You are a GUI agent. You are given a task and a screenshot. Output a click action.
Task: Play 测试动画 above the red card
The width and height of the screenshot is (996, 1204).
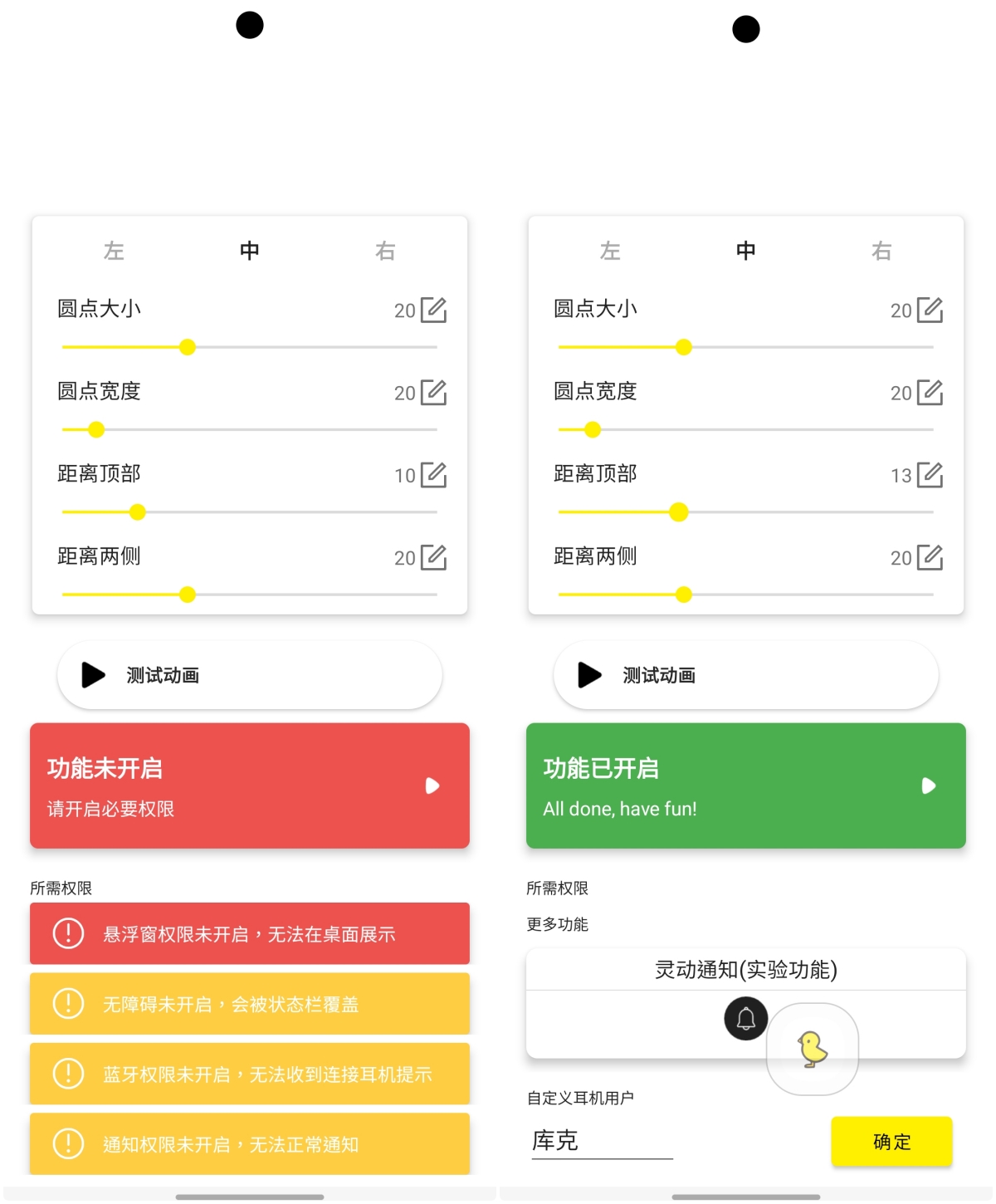coord(249,675)
